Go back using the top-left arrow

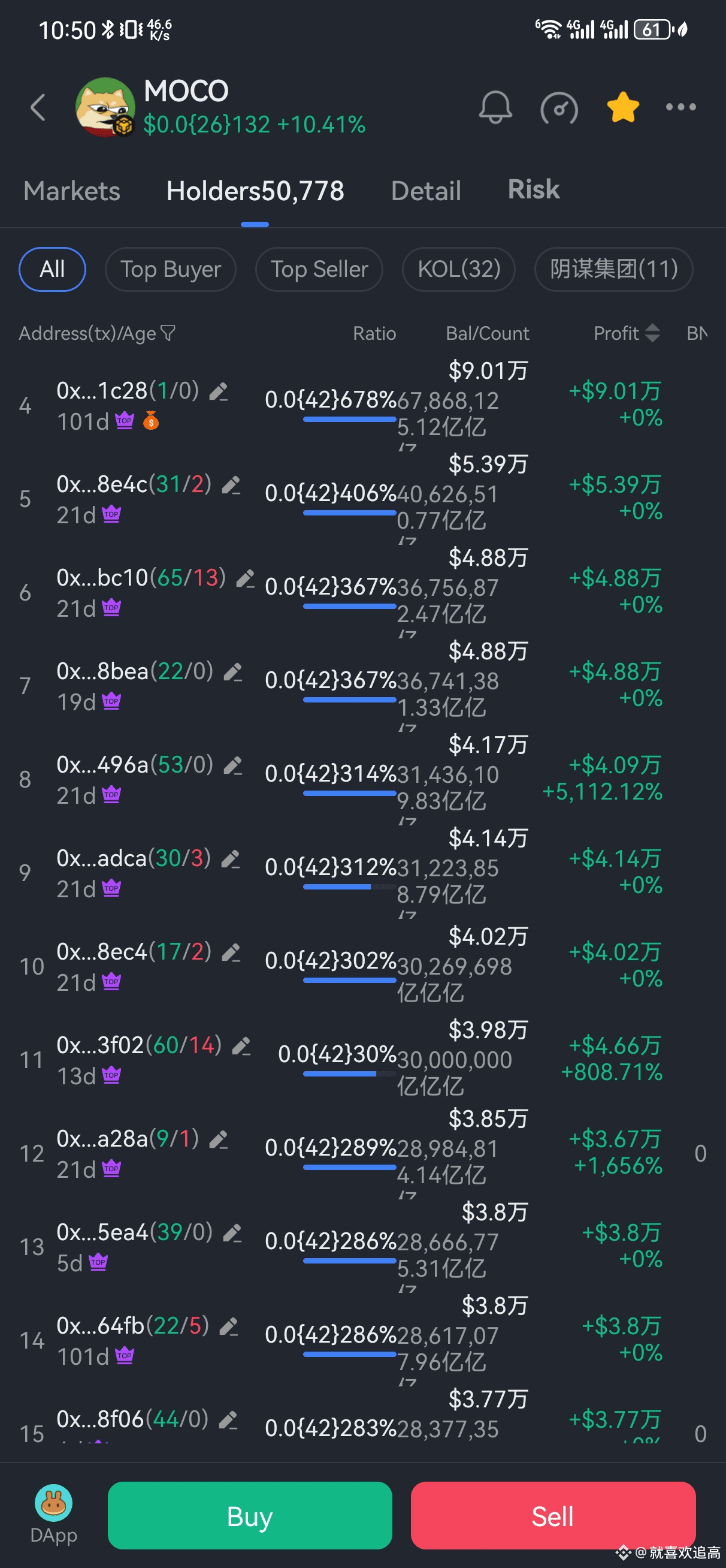38,108
